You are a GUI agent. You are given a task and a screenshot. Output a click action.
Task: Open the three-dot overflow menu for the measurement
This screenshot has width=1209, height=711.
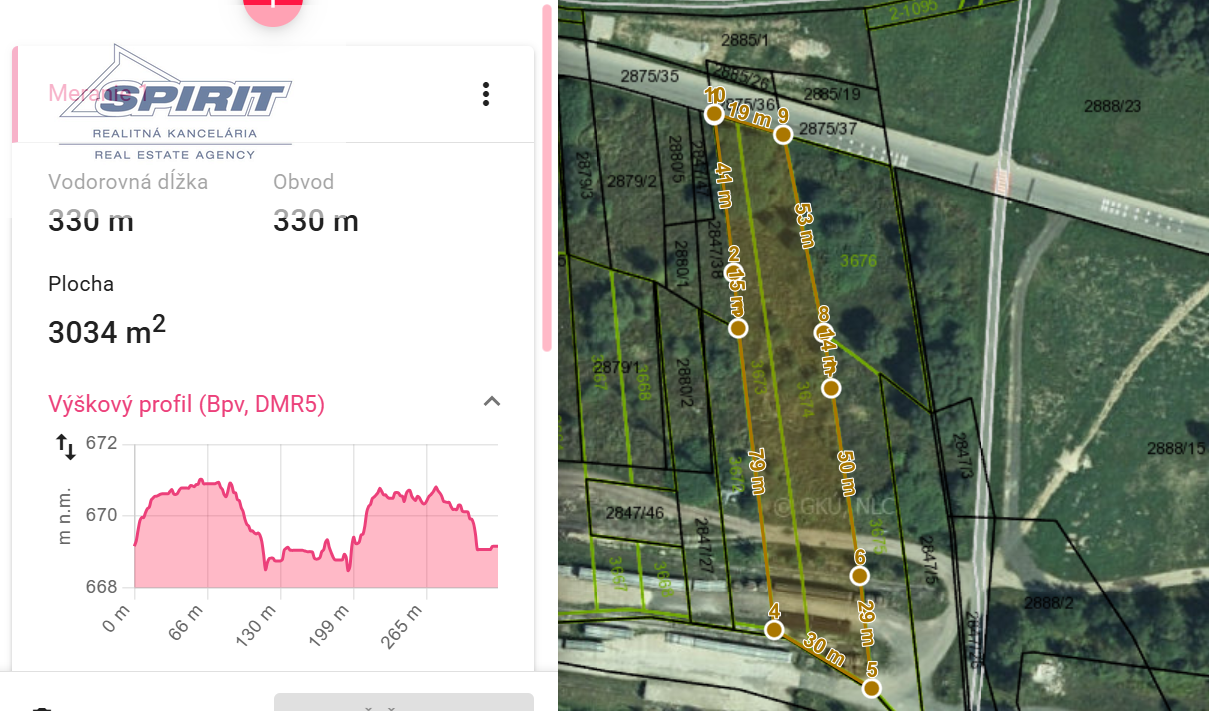click(486, 95)
